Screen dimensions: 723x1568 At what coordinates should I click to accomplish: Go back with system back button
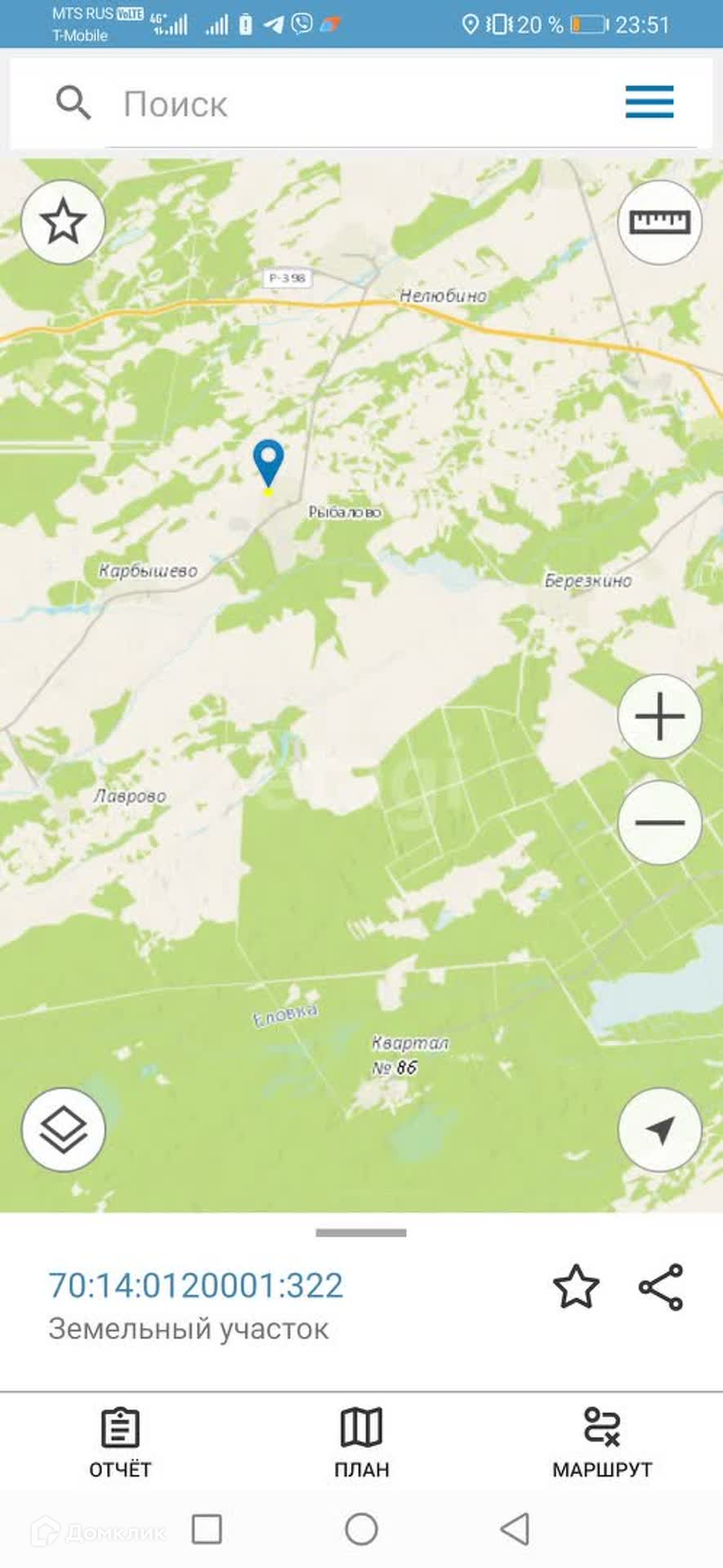pyautogui.click(x=515, y=1529)
